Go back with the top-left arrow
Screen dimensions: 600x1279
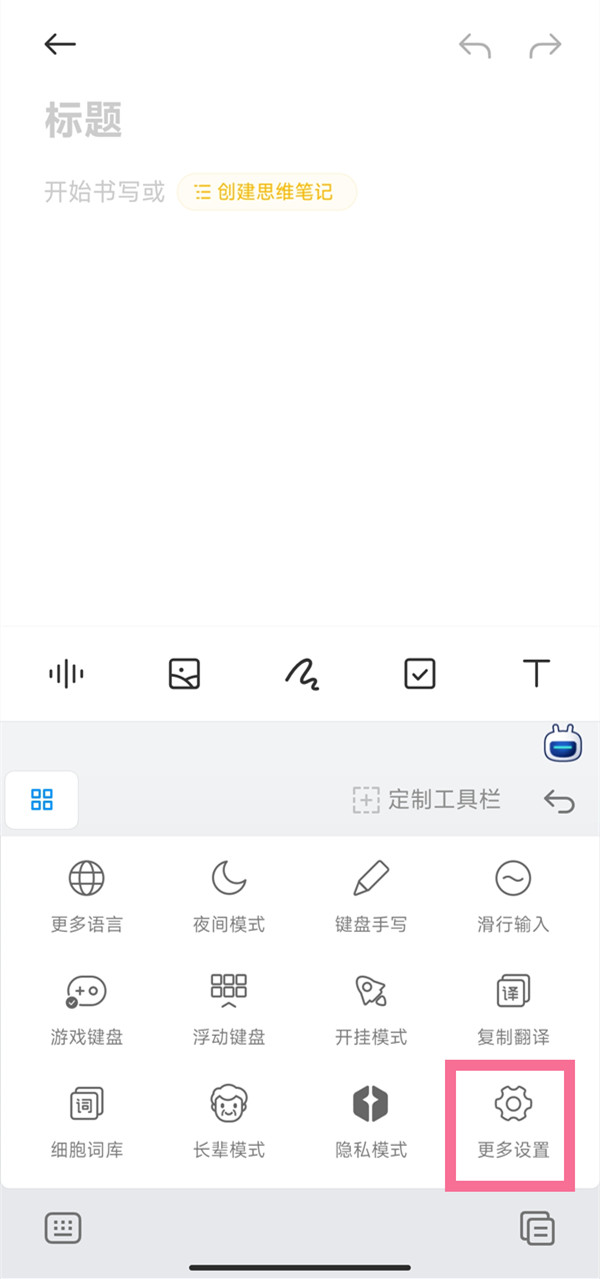[x=60, y=45]
